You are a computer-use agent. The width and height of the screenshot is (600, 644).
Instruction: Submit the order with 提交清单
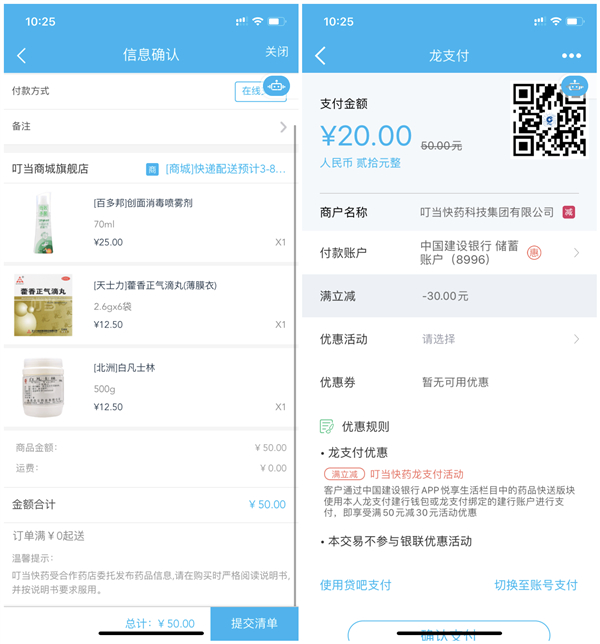coord(254,623)
